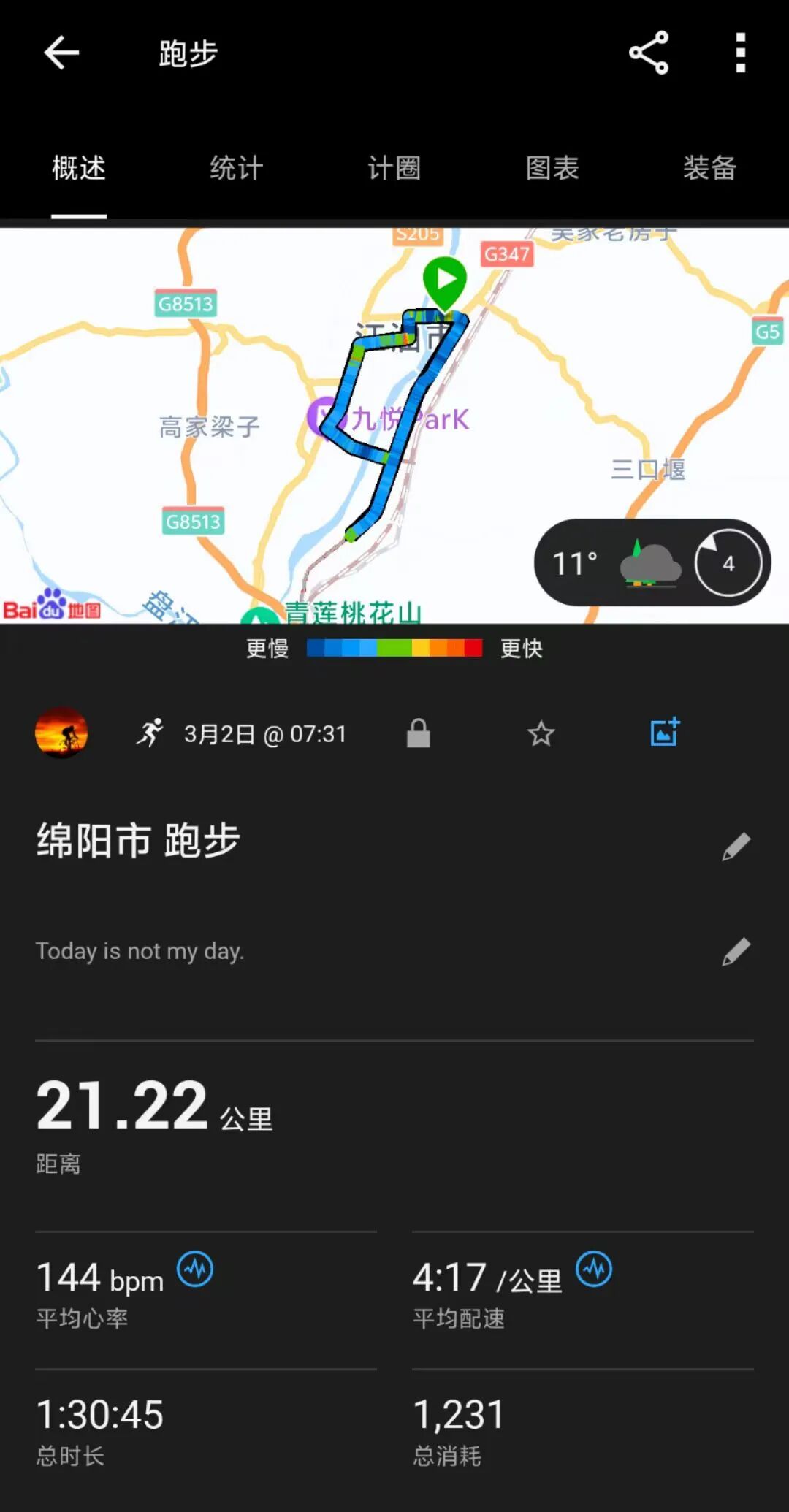
Task: Edit the activity name 绵阳市 跑步
Action: tap(736, 846)
